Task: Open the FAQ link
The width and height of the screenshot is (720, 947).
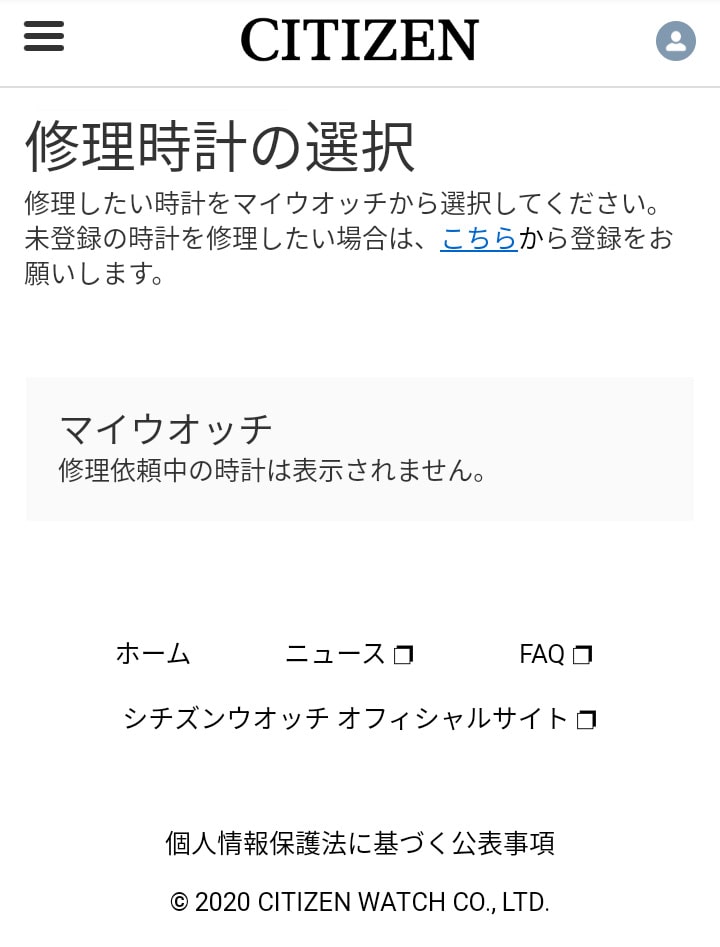Action: click(x=555, y=654)
